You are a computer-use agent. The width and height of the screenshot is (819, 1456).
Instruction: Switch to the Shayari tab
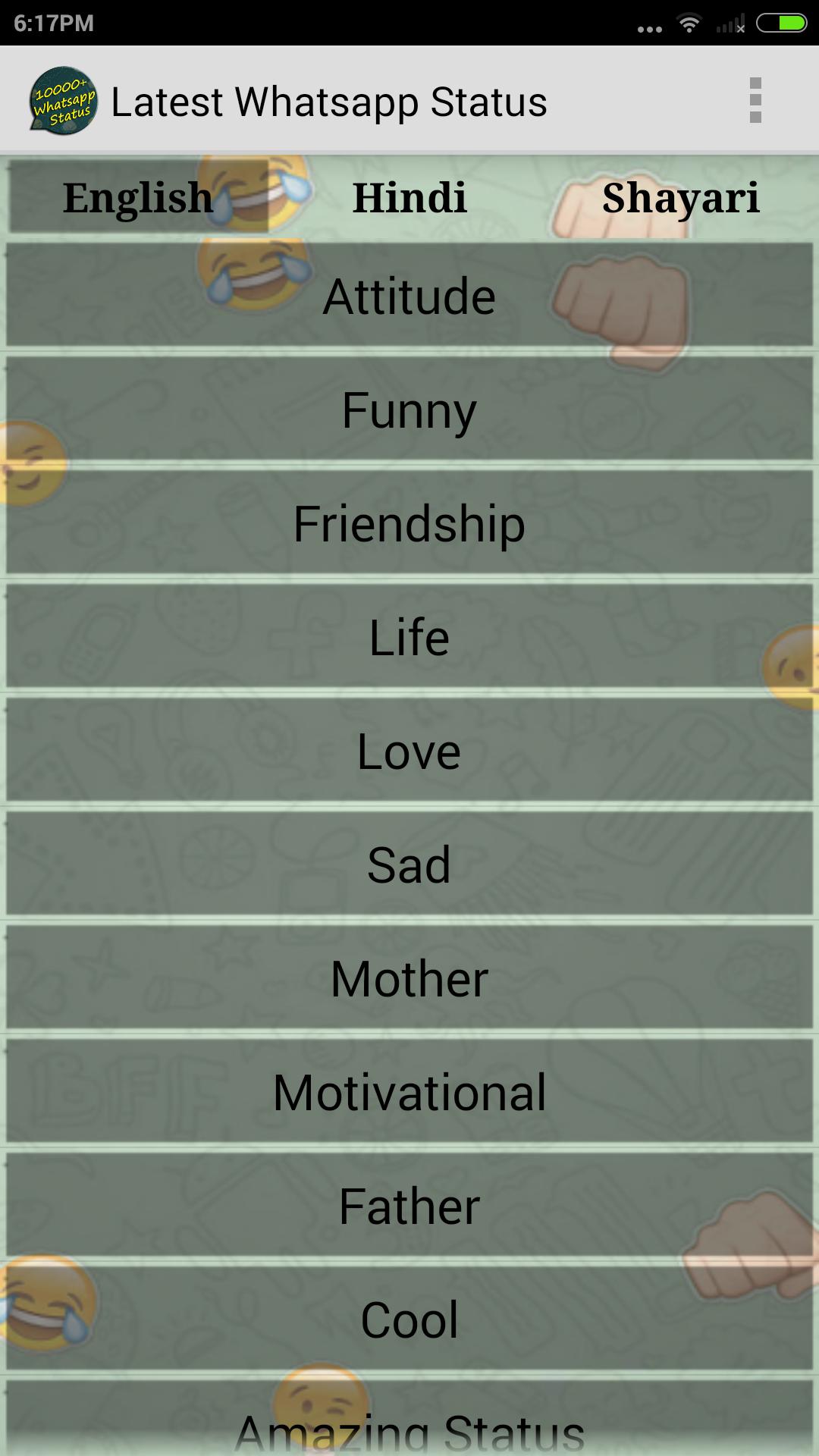click(x=680, y=197)
